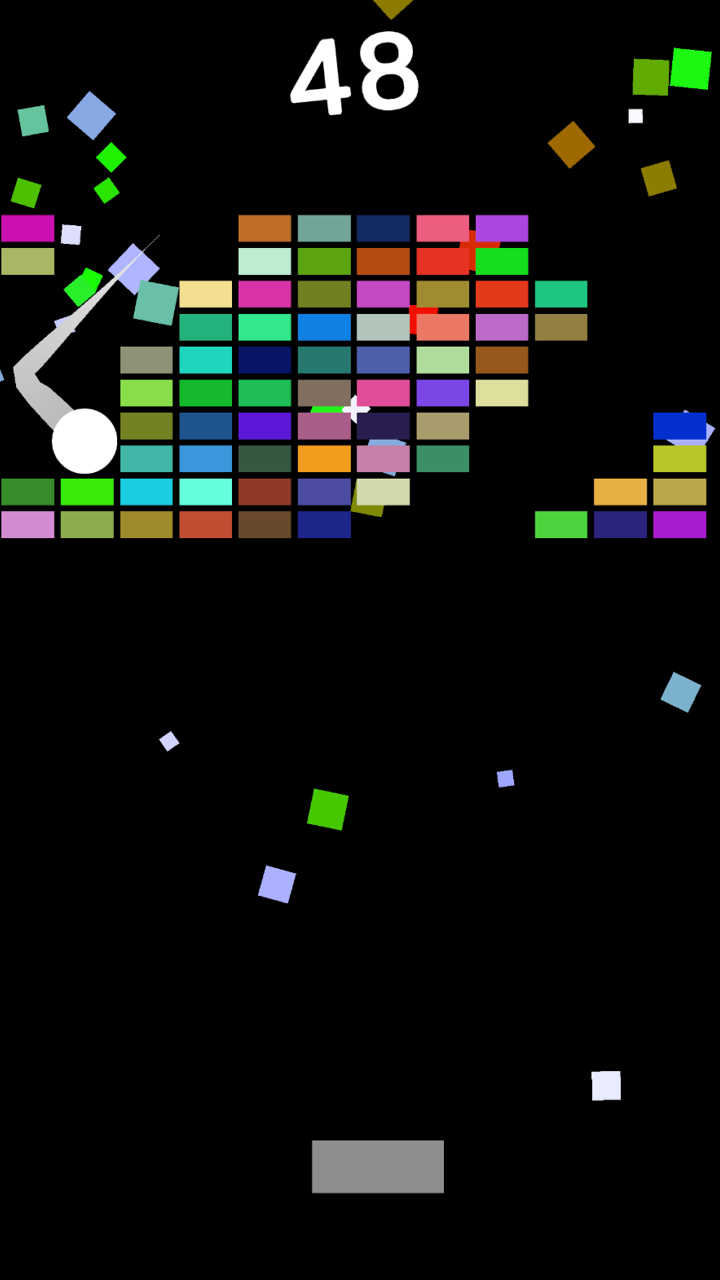The image size is (720, 1280).
Task: Tap the gray paddle at the bottom
Action: 378,1166
